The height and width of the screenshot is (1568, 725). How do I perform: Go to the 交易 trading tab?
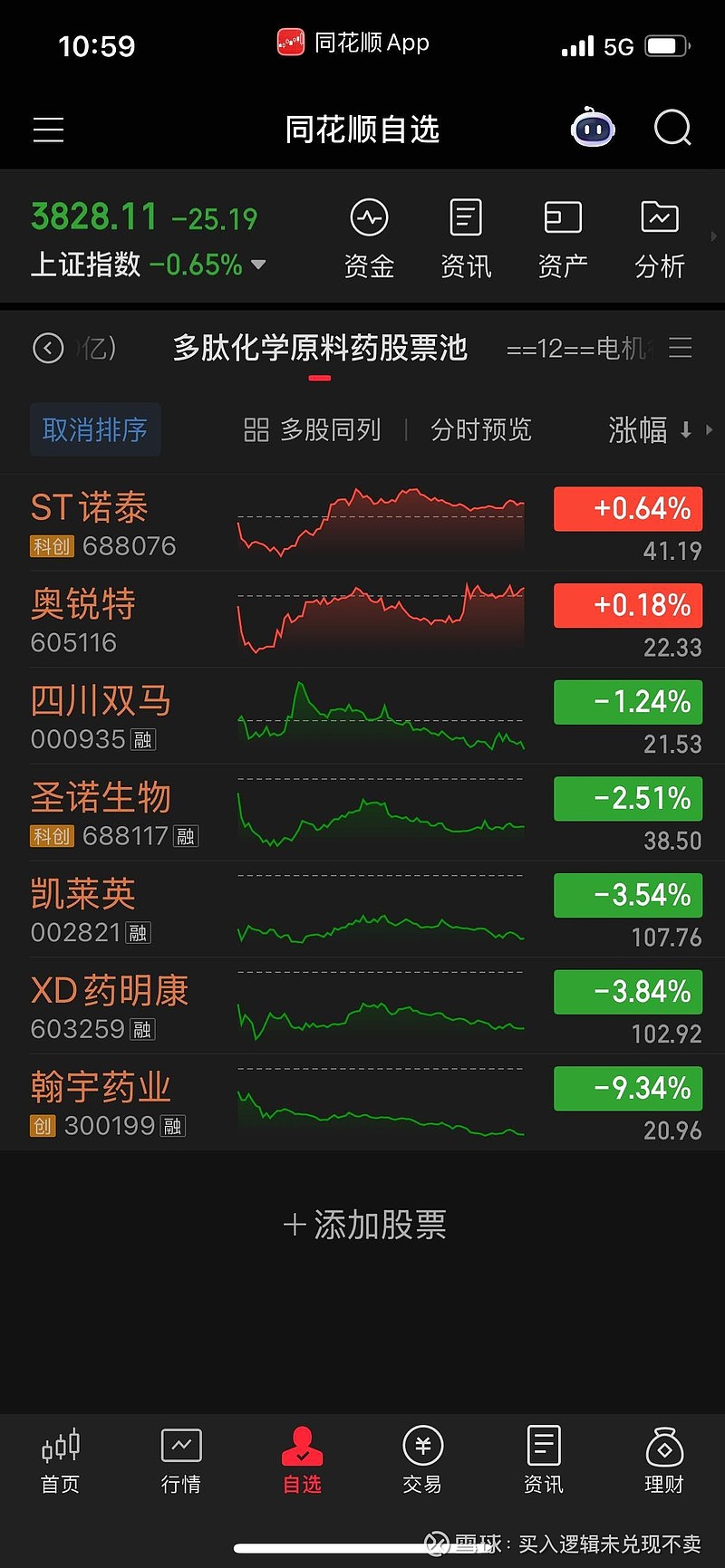click(x=422, y=1460)
